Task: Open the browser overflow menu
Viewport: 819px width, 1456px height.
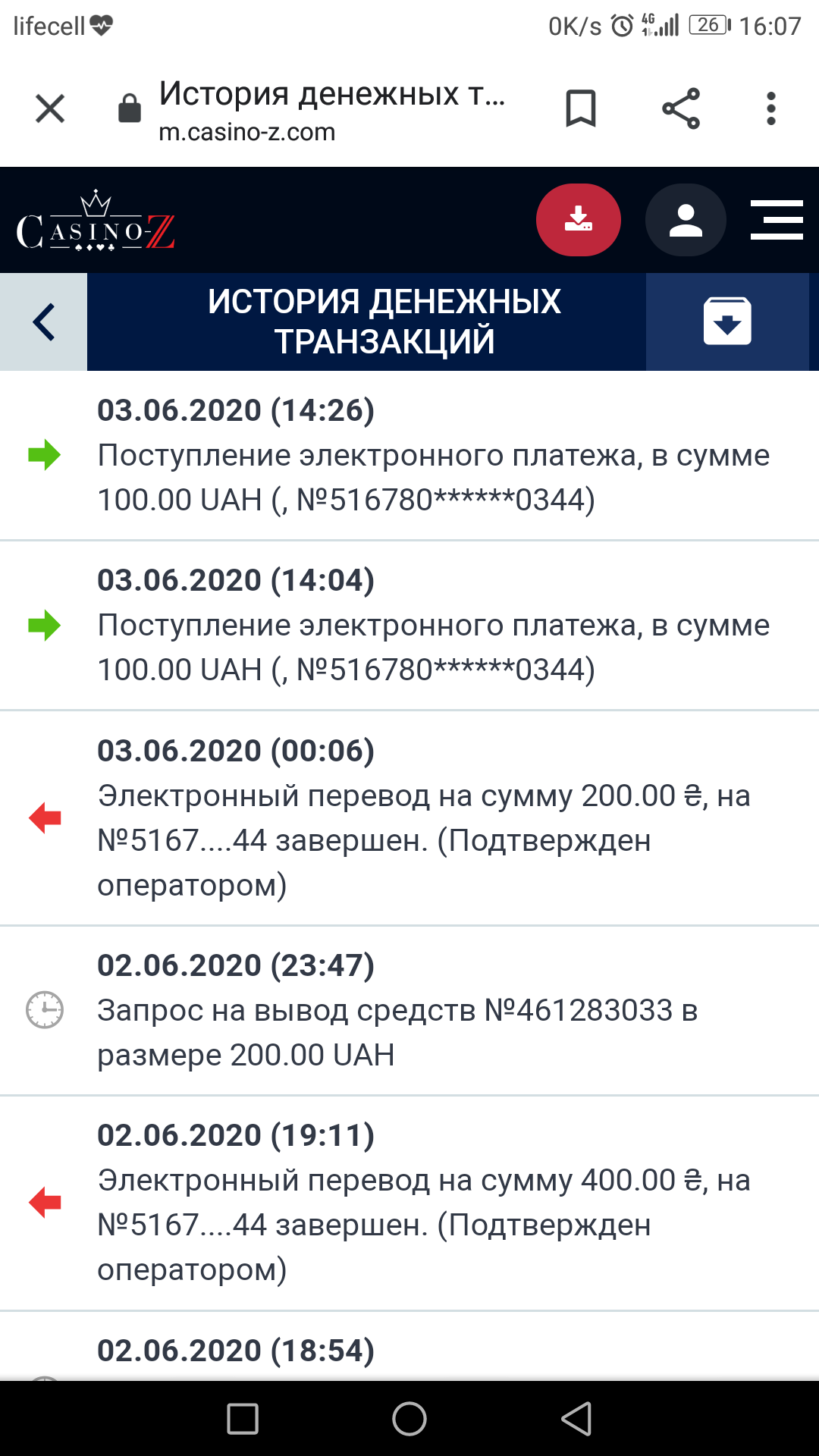Action: coord(770,108)
